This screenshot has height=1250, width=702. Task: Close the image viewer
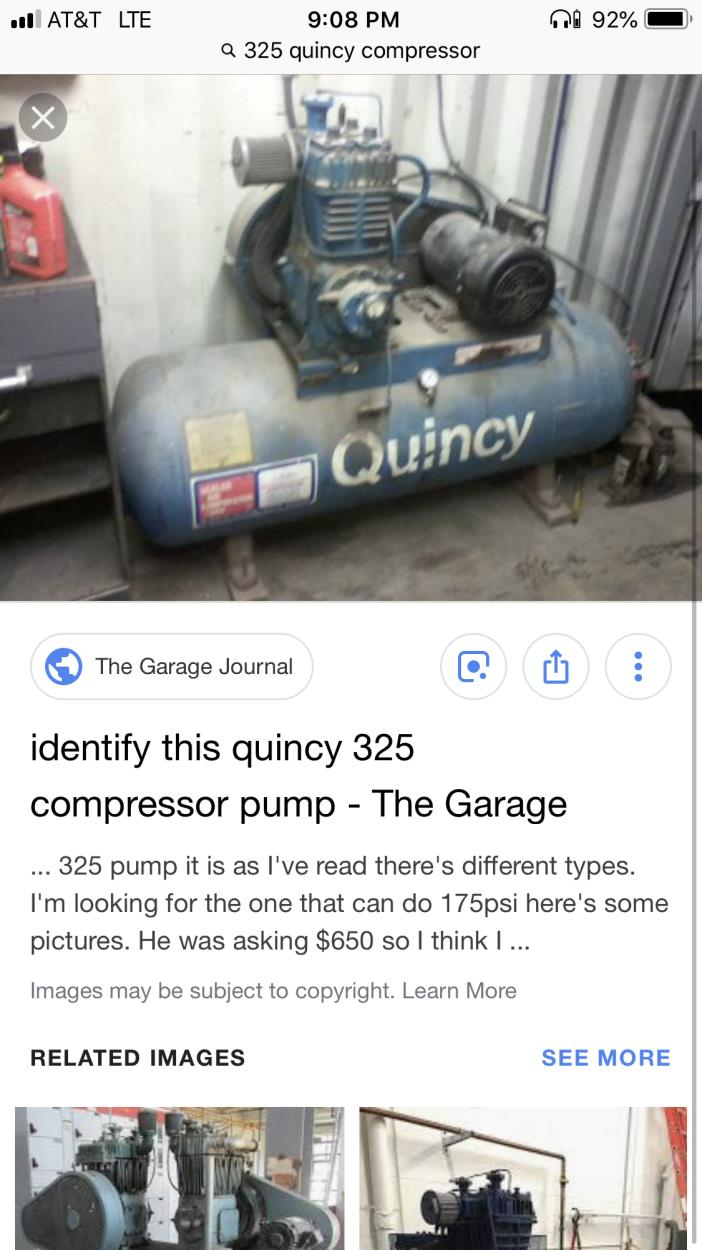tap(41, 118)
